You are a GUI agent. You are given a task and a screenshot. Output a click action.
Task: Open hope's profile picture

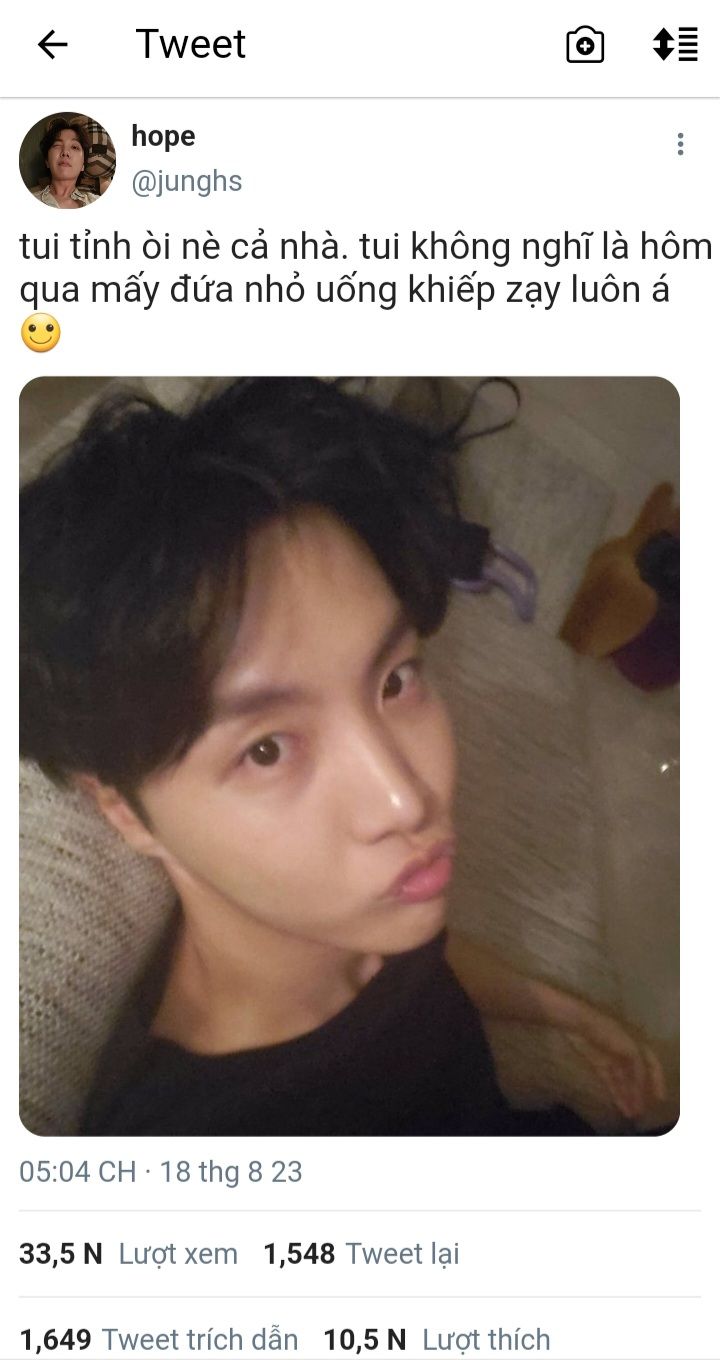[67, 160]
